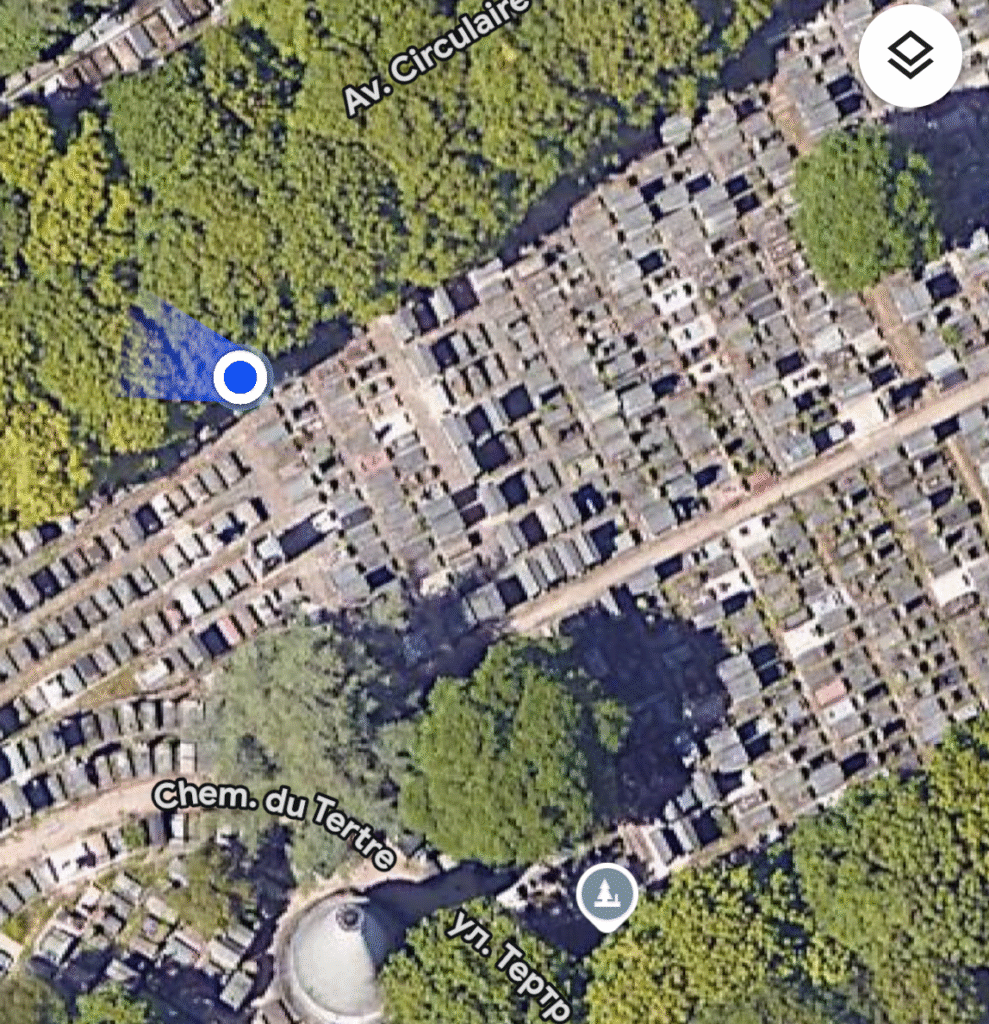Open the map layers button

point(910,57)
